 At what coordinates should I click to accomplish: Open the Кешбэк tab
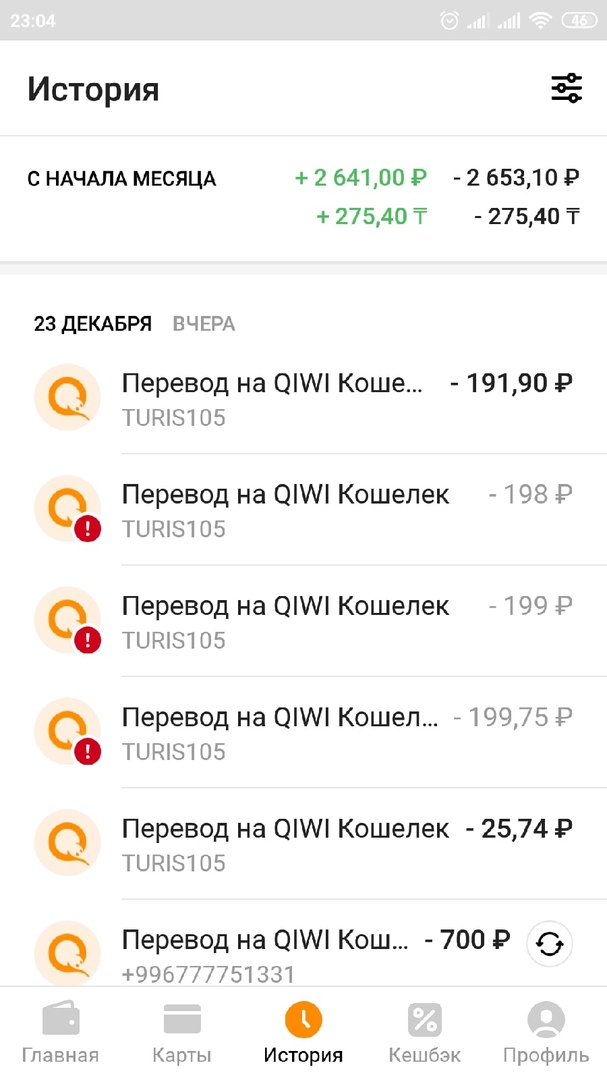point(424,1034)
